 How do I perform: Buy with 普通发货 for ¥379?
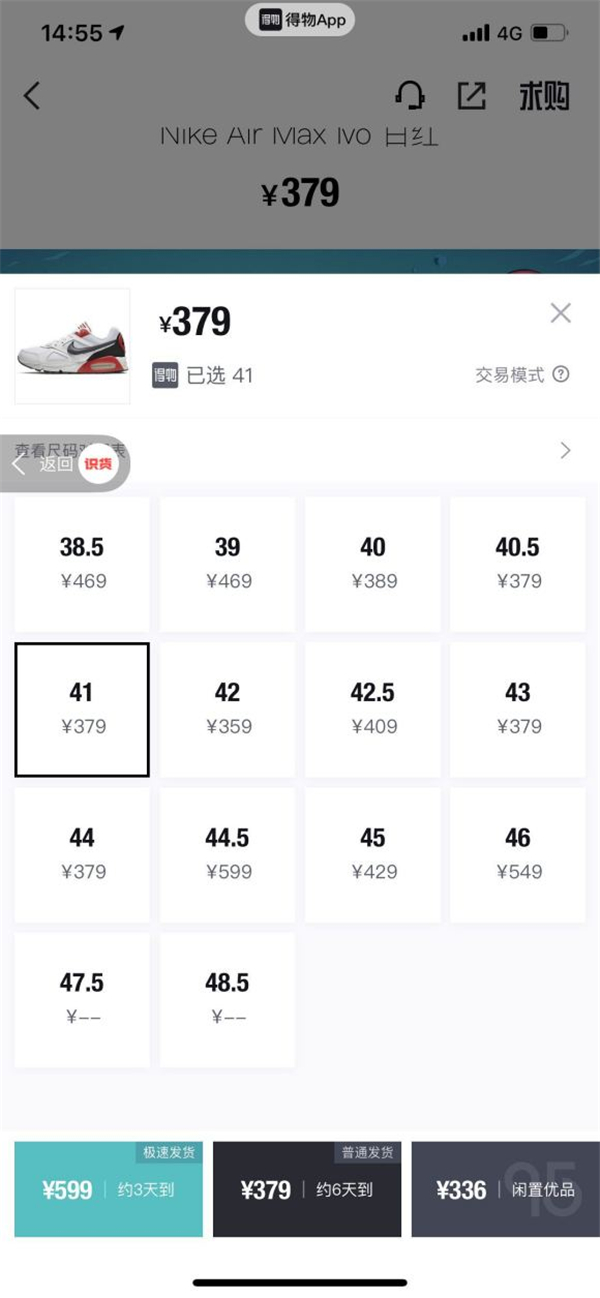point(307,1189)
